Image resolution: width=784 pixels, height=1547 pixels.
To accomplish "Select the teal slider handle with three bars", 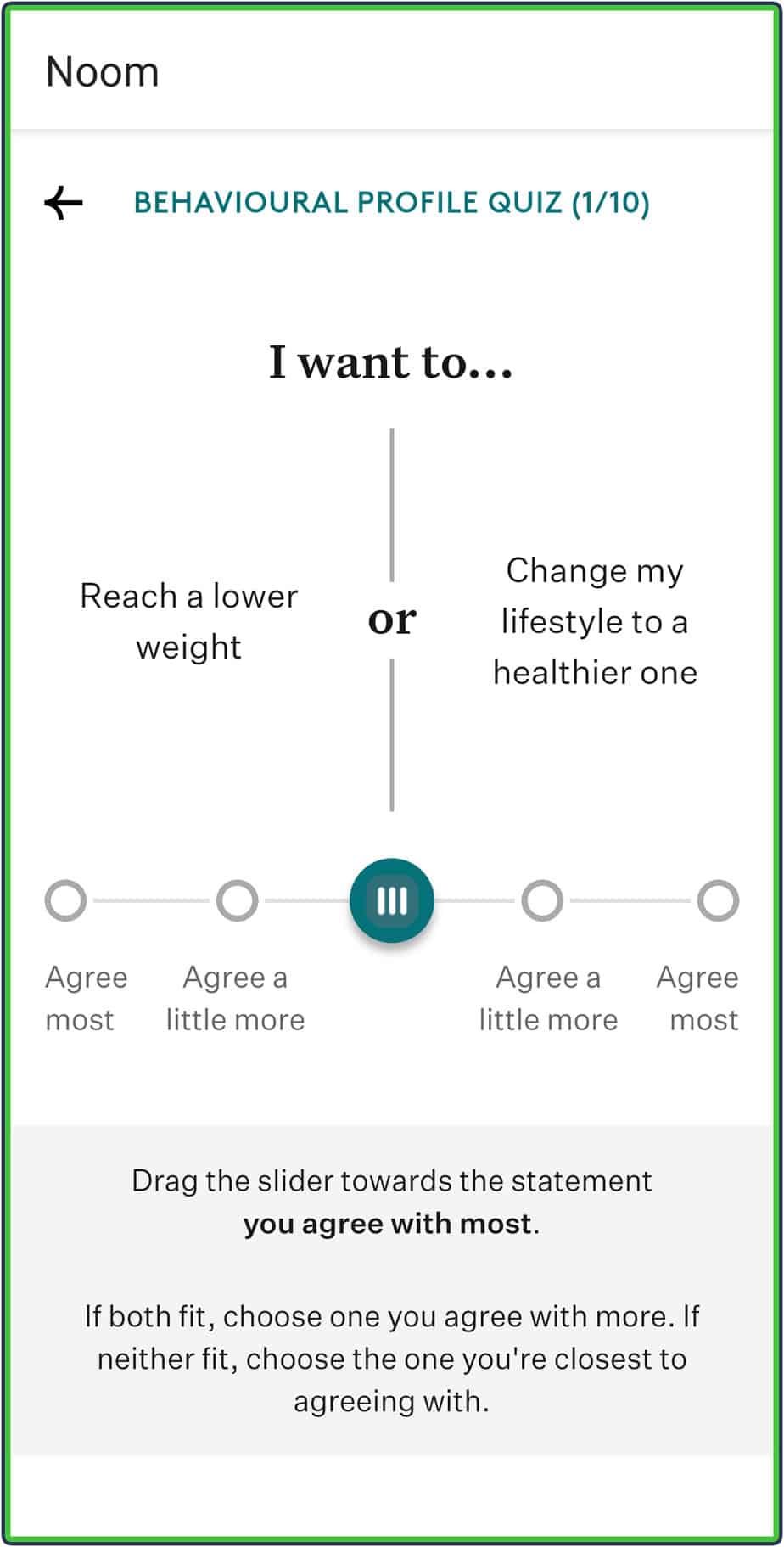I will (x=393, y=900).
